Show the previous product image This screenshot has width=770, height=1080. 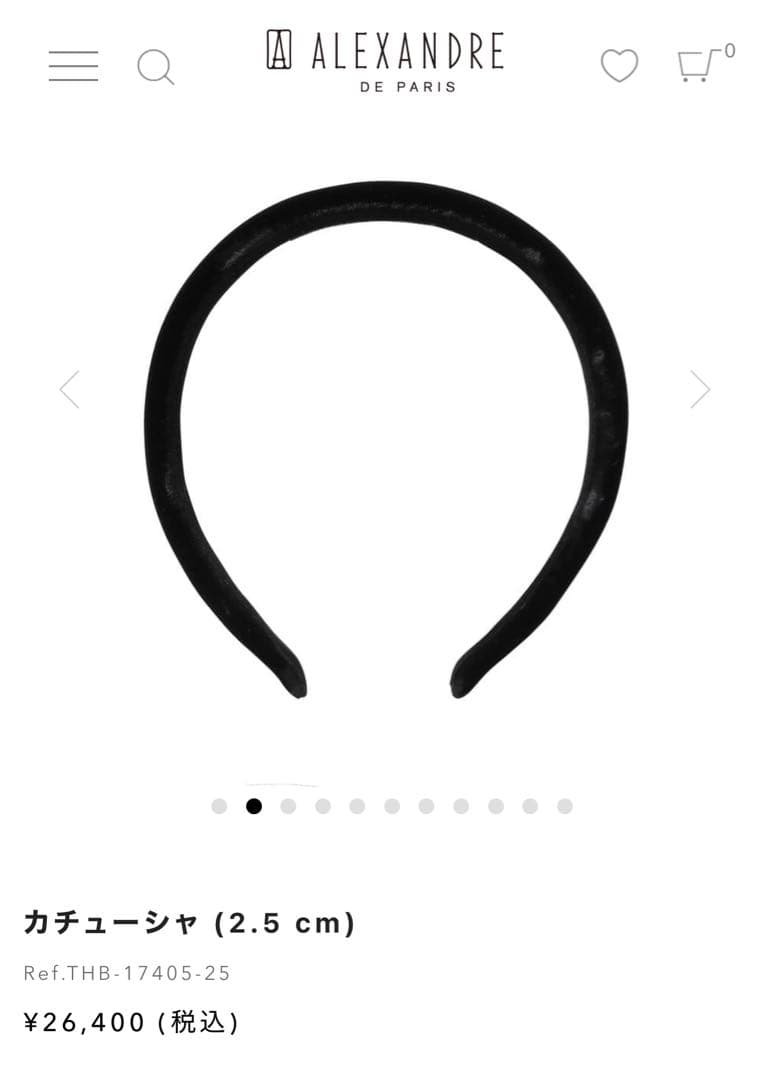point(70,389)
